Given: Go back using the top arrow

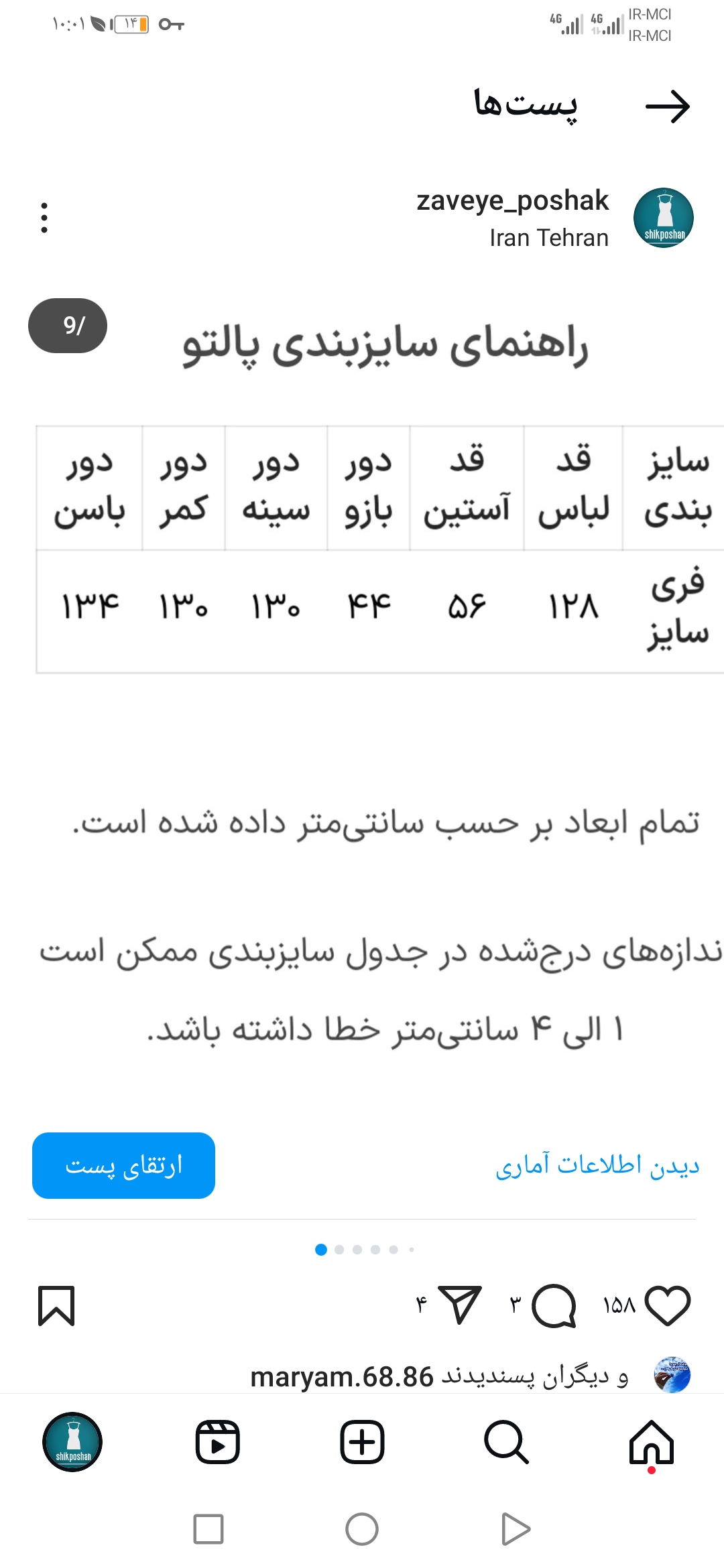Looking at the screenshot, I should [667, 107].
